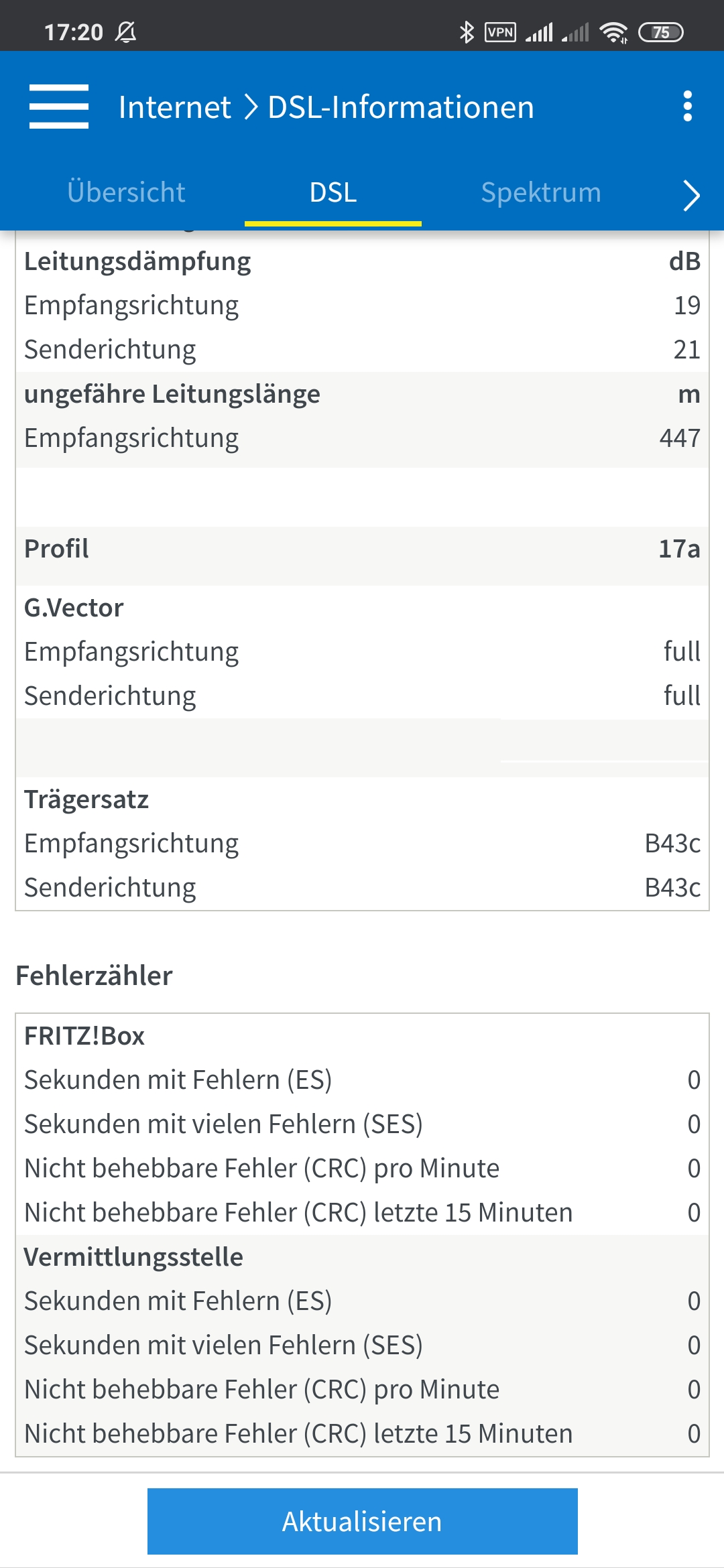The width and height of the screenshot is (724, 1568).
Task: Tap the DSL-Informationen breadcrumb title
Action: click(400, 107)
